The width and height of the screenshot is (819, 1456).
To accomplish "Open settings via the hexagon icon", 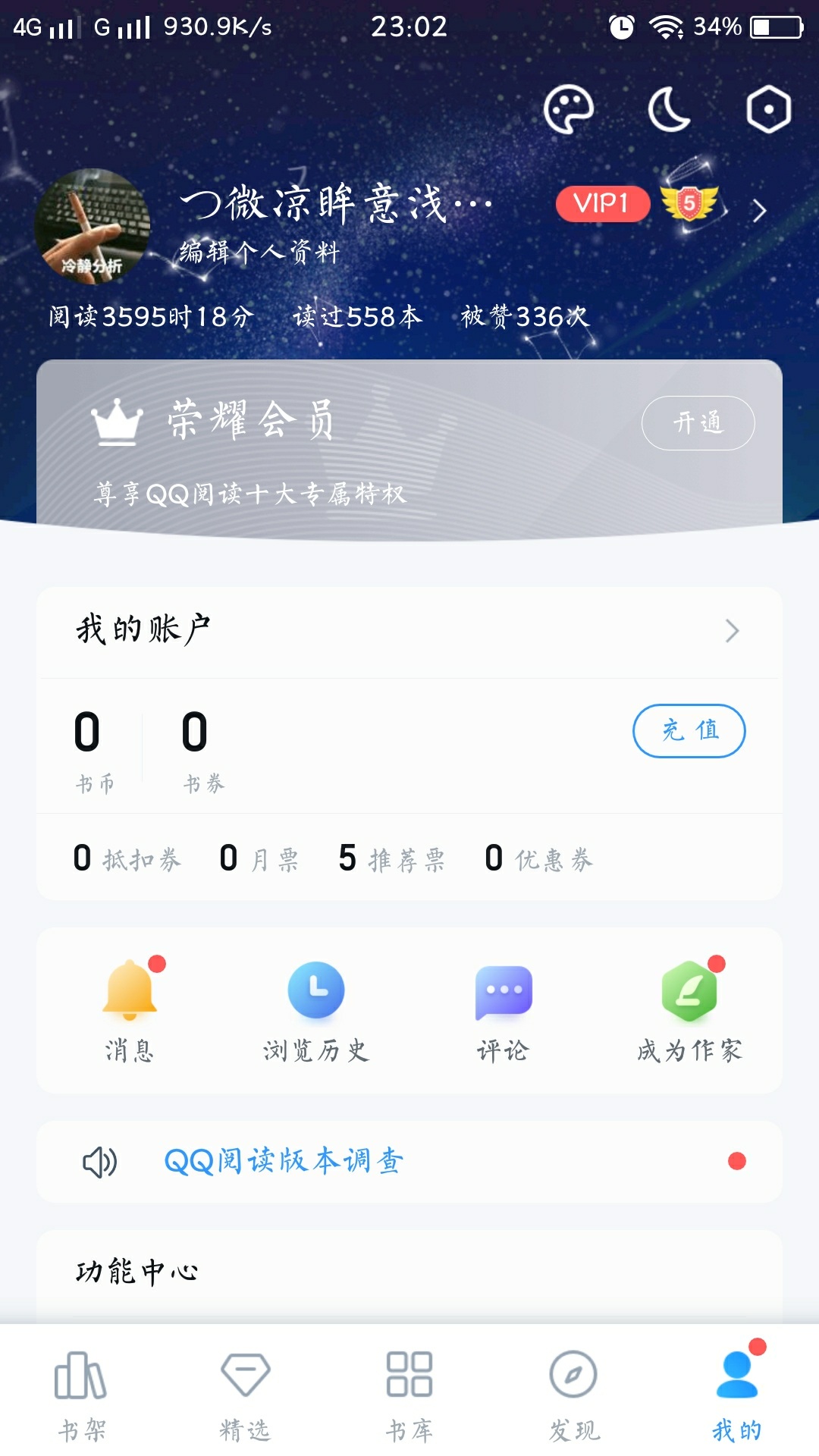I will click(x=768, y=110).
